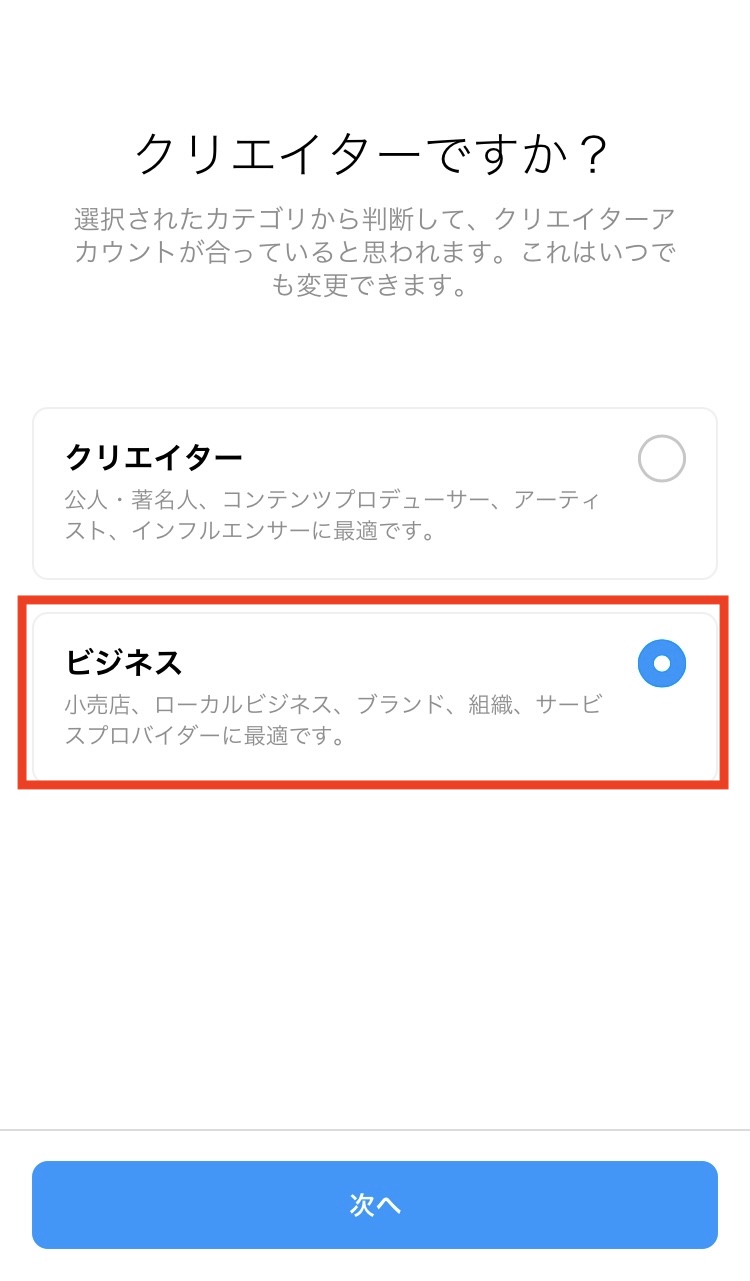Choose the ビジネス account option
750x1281 pixels.
click(375, 696)
